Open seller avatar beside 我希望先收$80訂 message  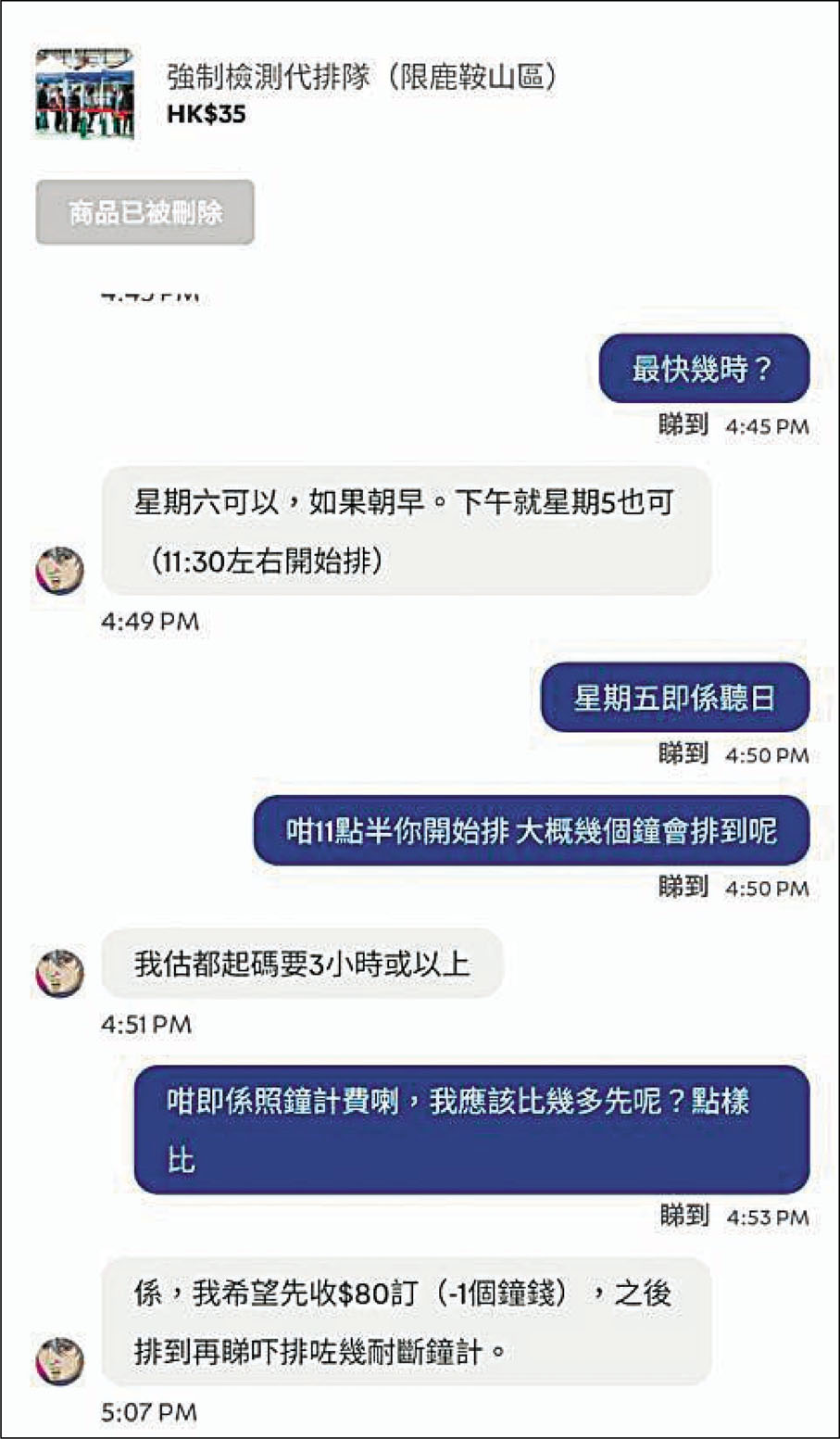[x=60, y=1361]
